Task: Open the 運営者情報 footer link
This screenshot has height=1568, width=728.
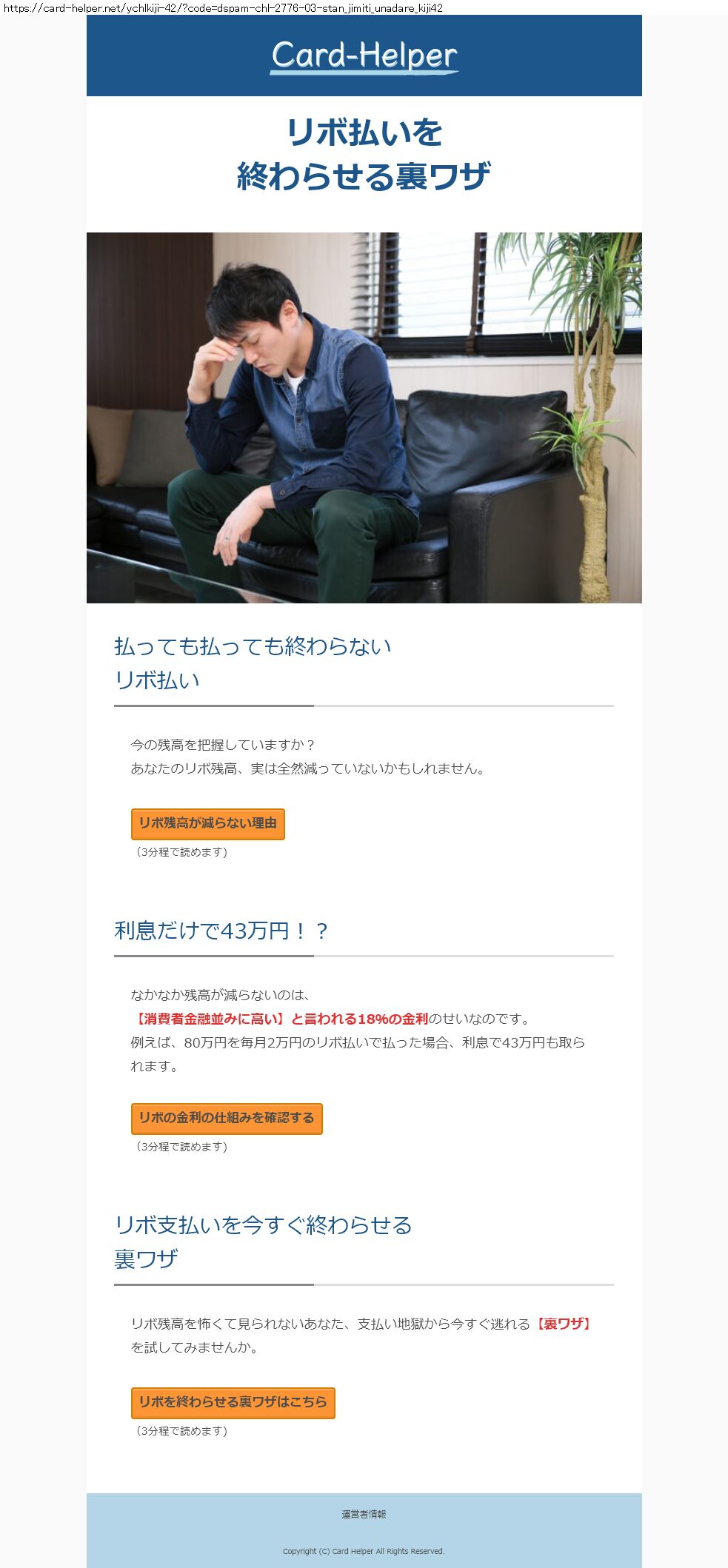Action: 364,1514
